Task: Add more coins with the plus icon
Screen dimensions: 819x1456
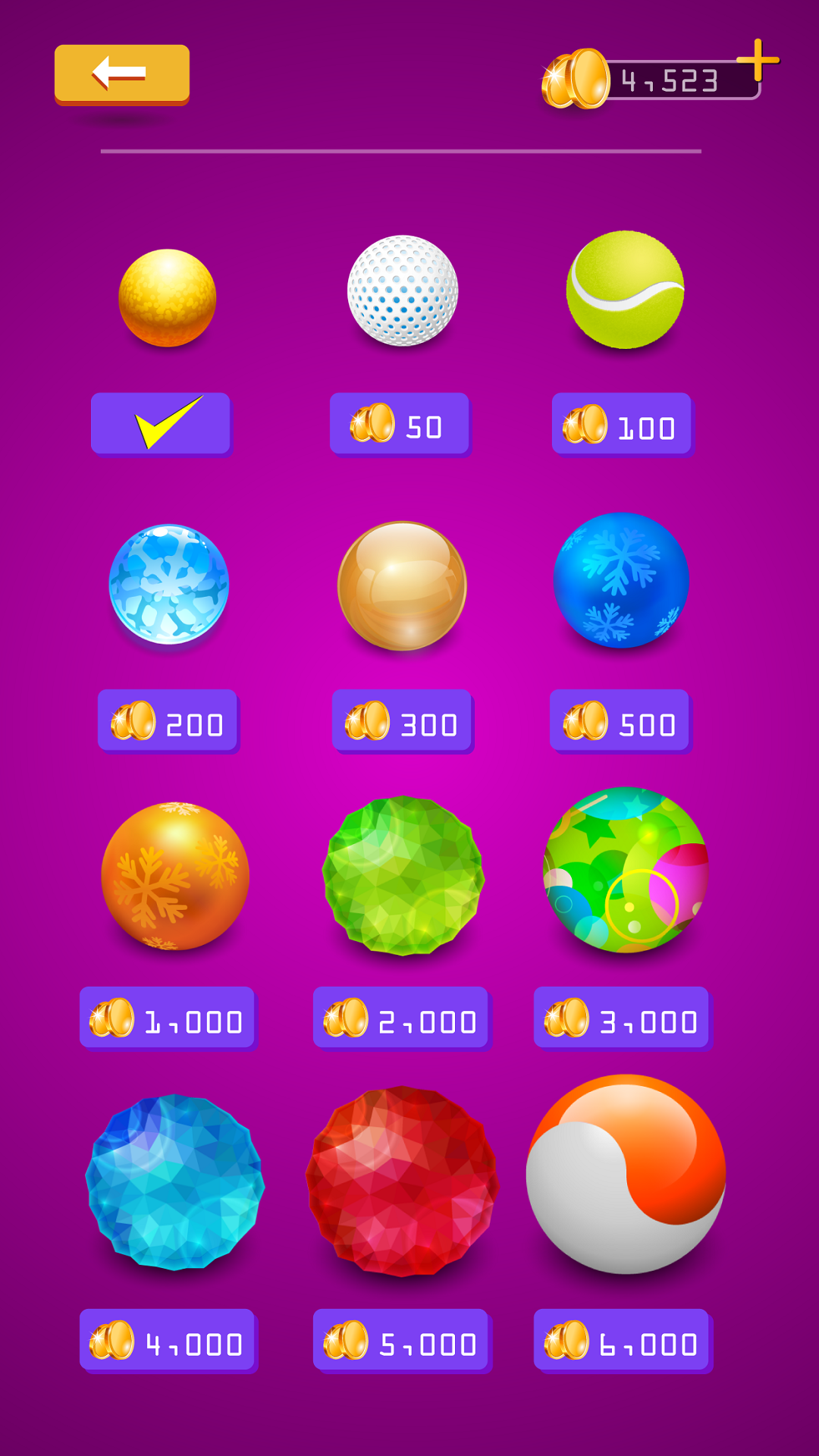Action: tap(758, 60)
